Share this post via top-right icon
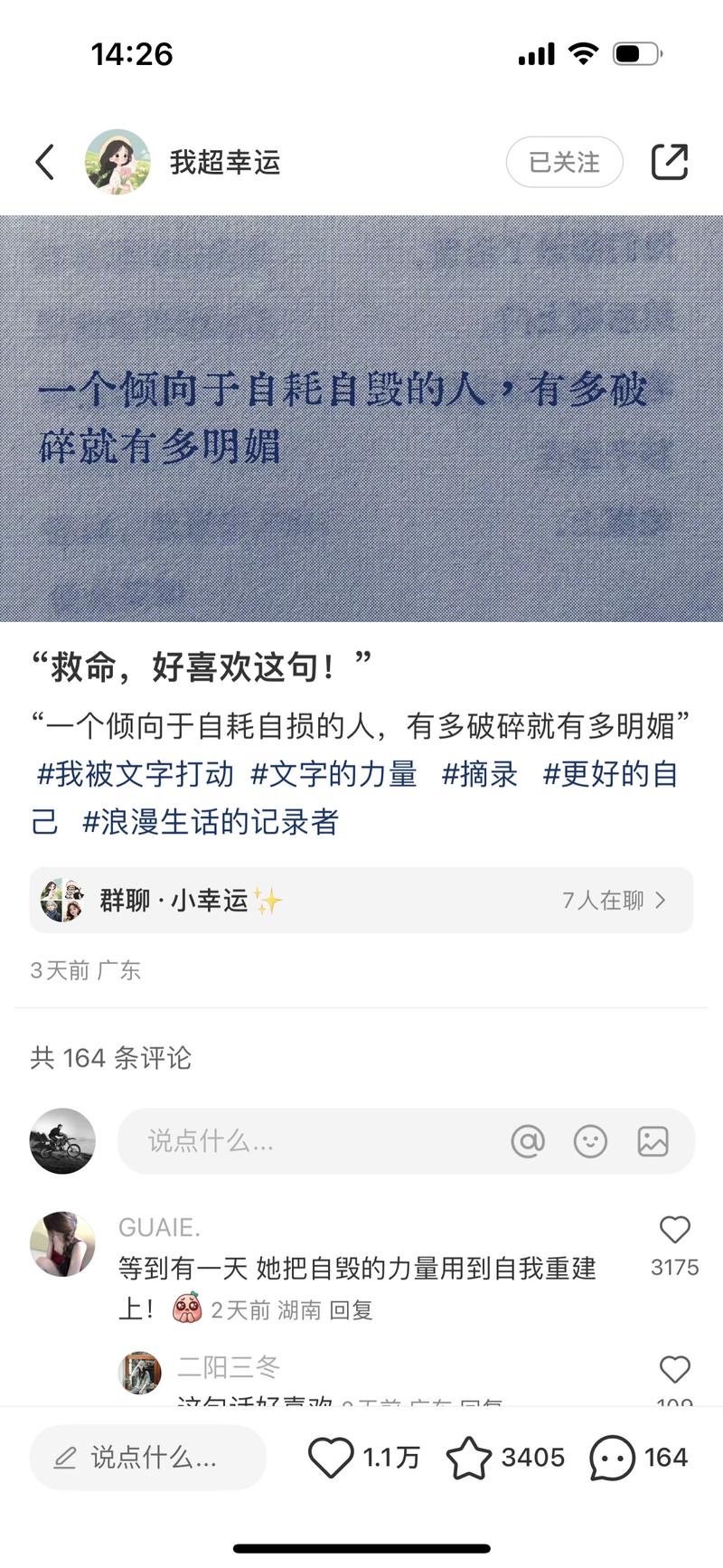Screen dimensions: 723x1568 670,162
